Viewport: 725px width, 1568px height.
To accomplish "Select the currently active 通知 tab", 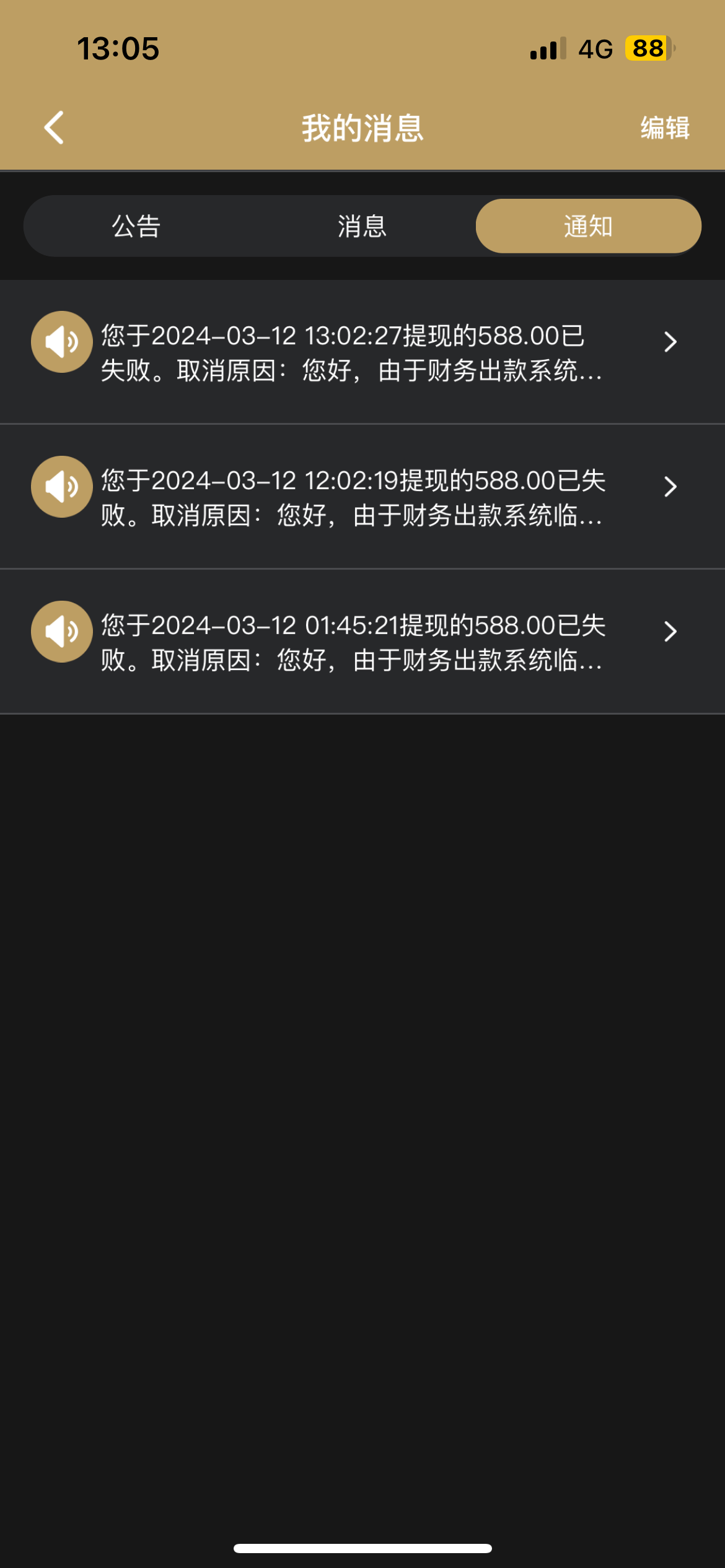I will [x=587, y=227].
